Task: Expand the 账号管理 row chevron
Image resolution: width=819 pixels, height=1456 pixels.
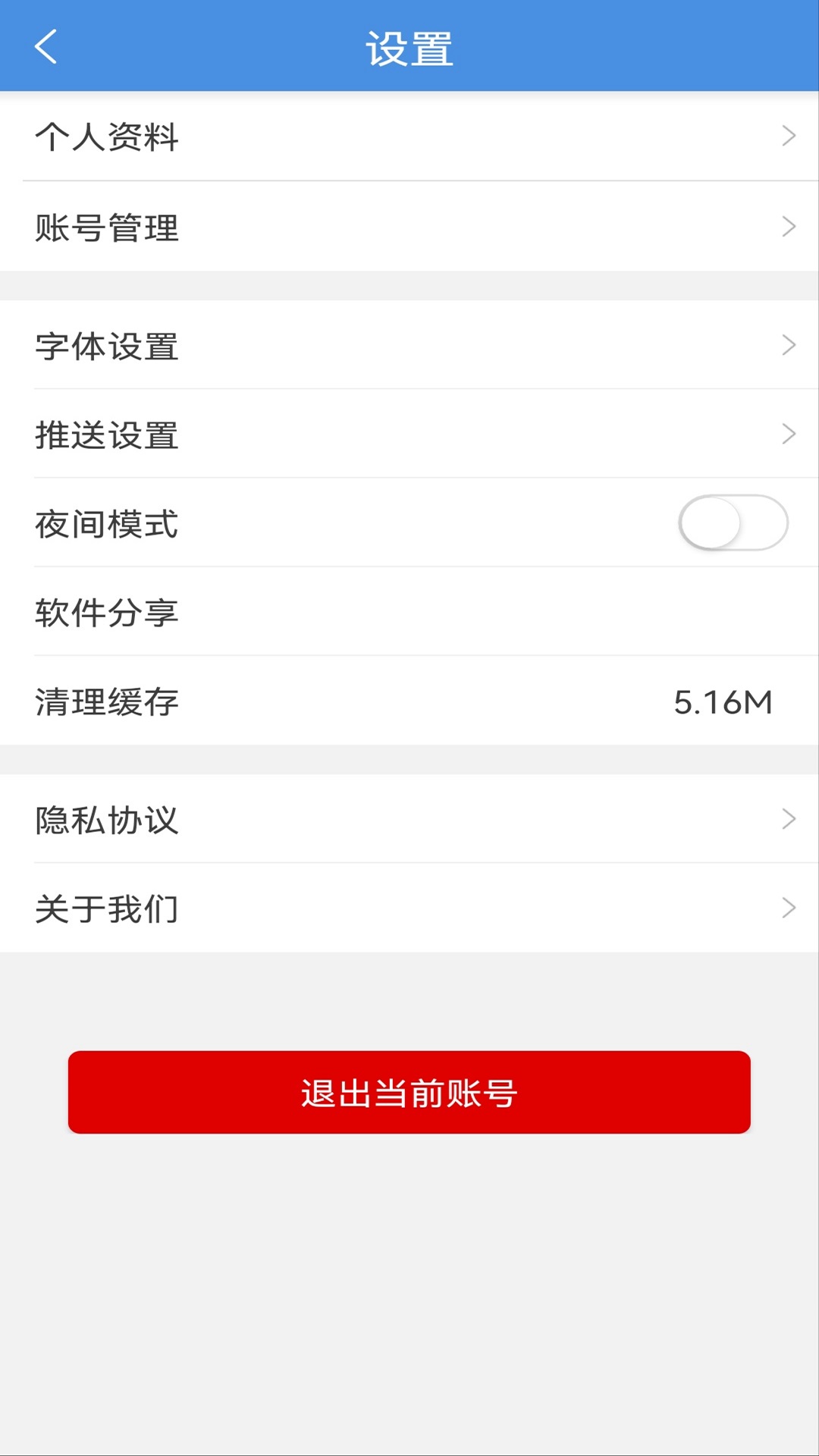Action: [789, 227]
